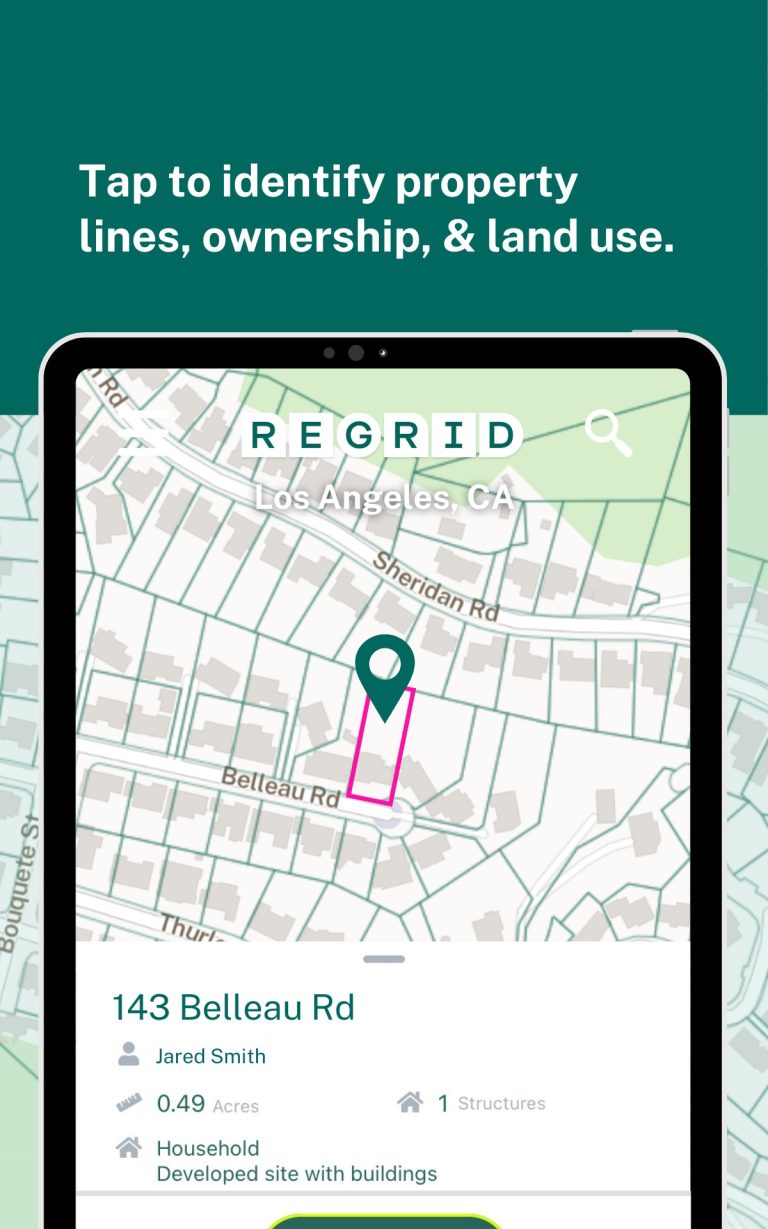Click the 143 Belleau Rd address heading
Image resolution: width=768 pixels, height=1229 pixels.
pyautogui.click(x=236, y=1007)
